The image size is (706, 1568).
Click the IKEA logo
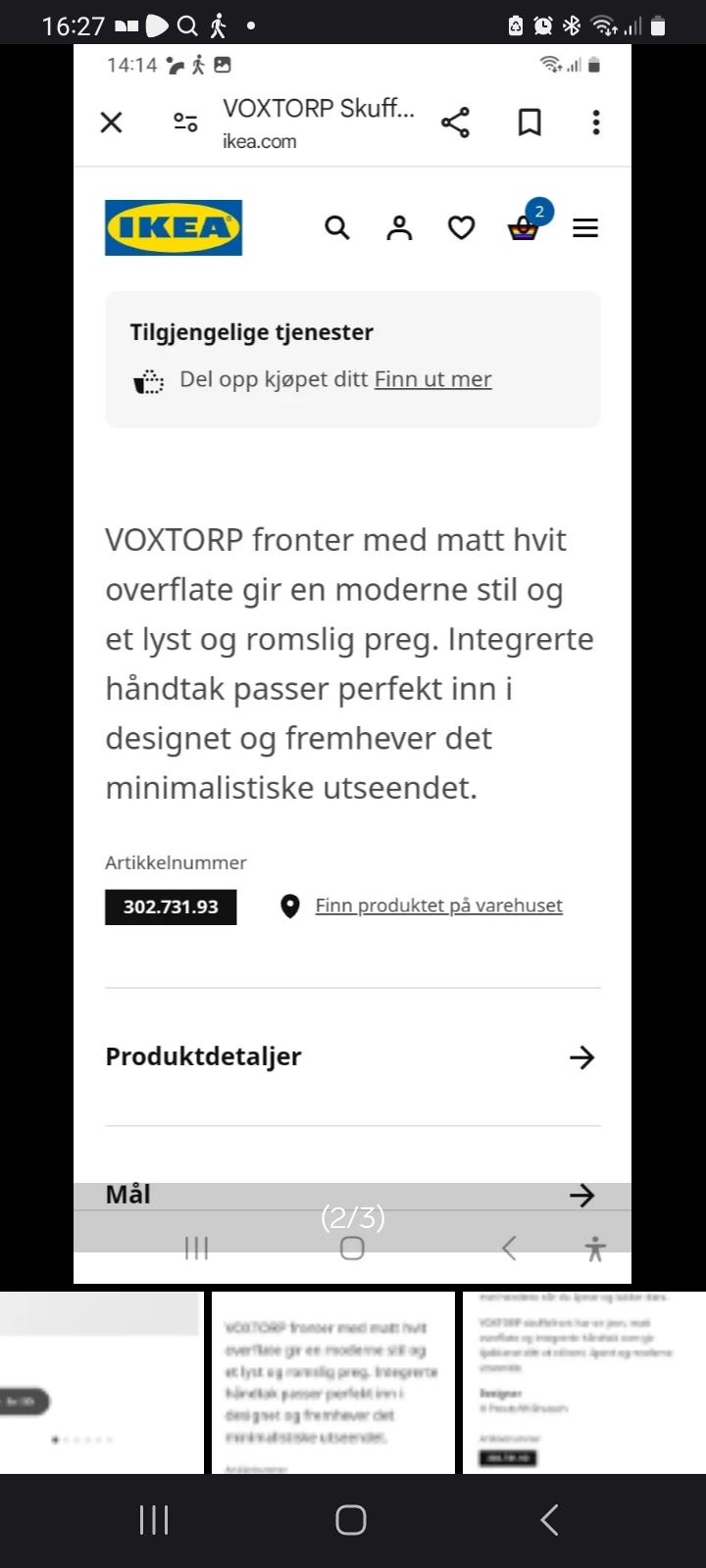173,226
